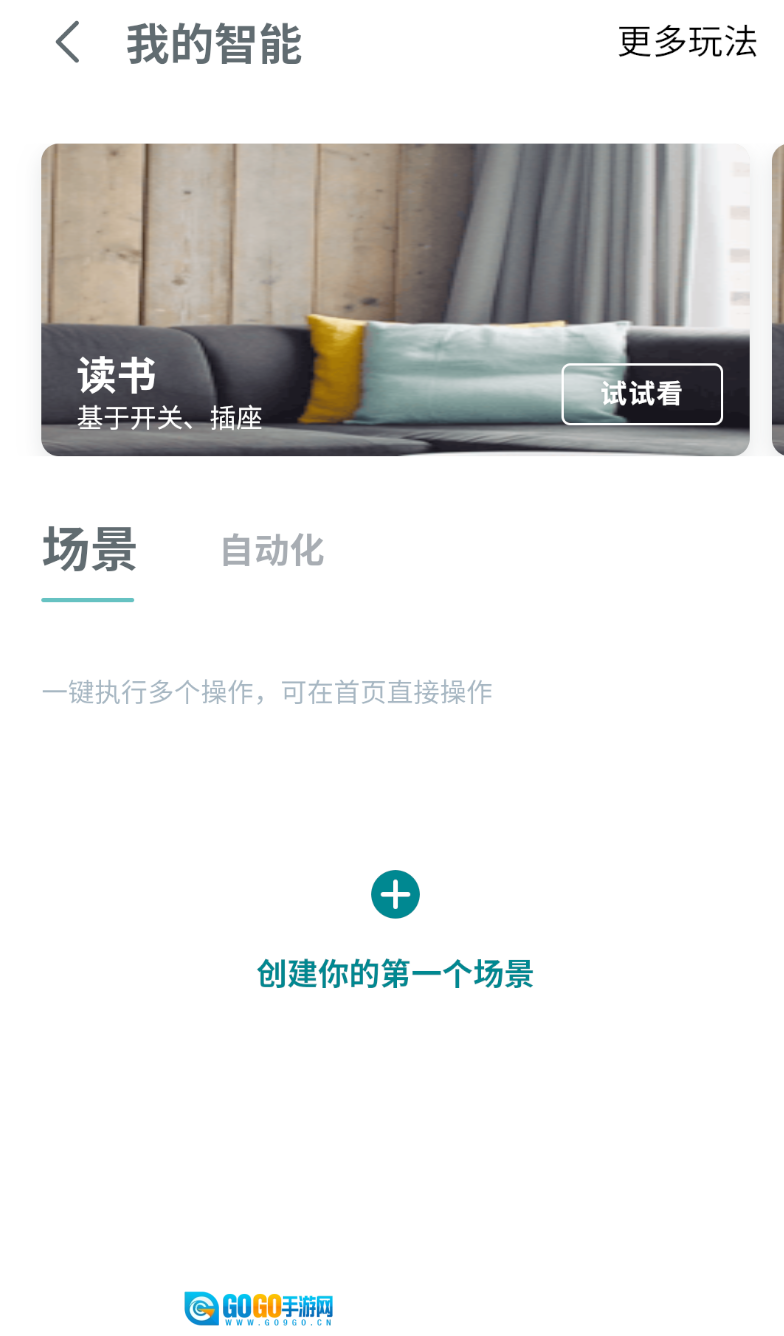Open the 读书 recommended scene card

pos(395,298)
